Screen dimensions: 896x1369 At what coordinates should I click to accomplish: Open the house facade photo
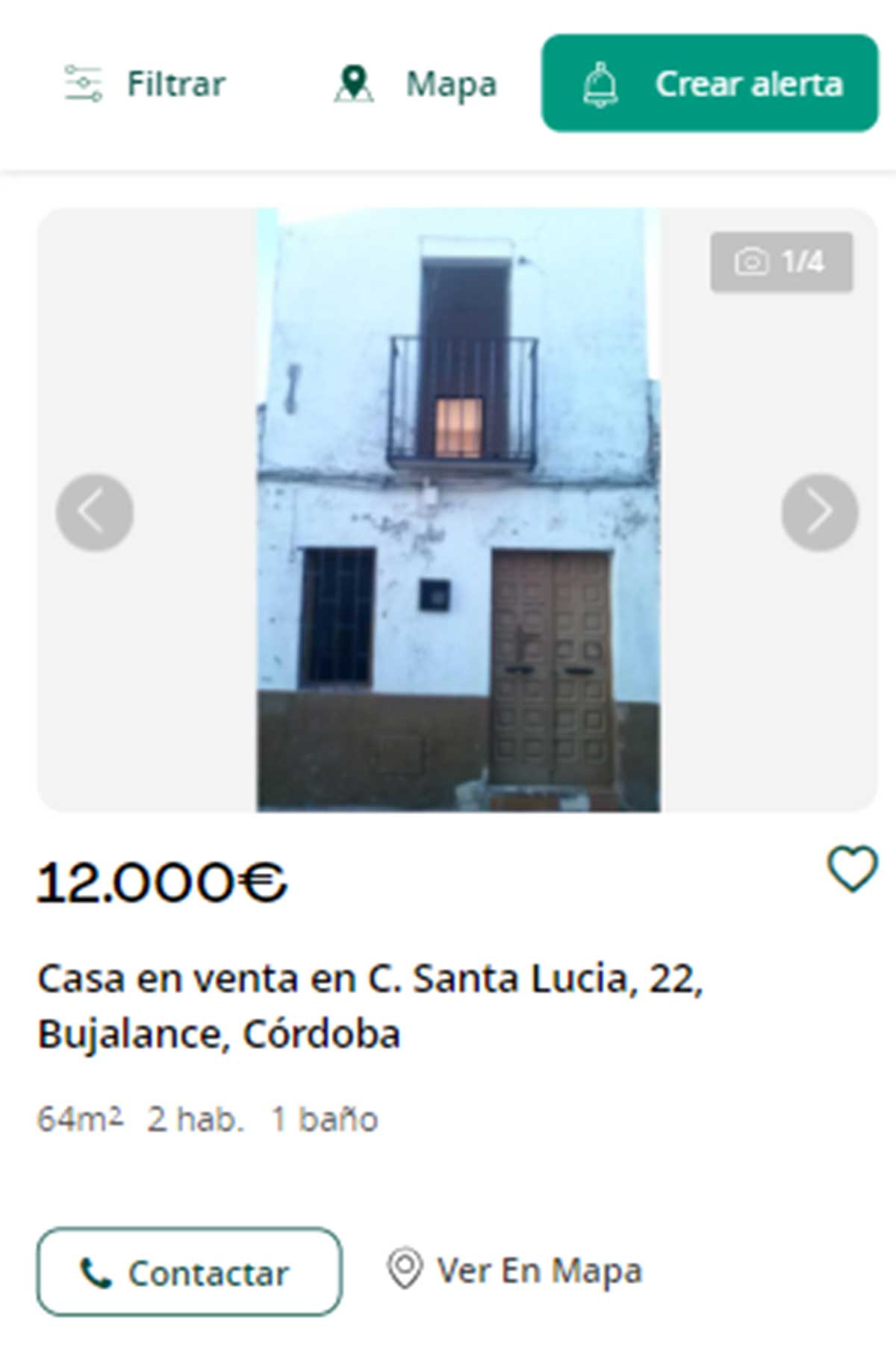pyautogui.click(x=457, y=511)
